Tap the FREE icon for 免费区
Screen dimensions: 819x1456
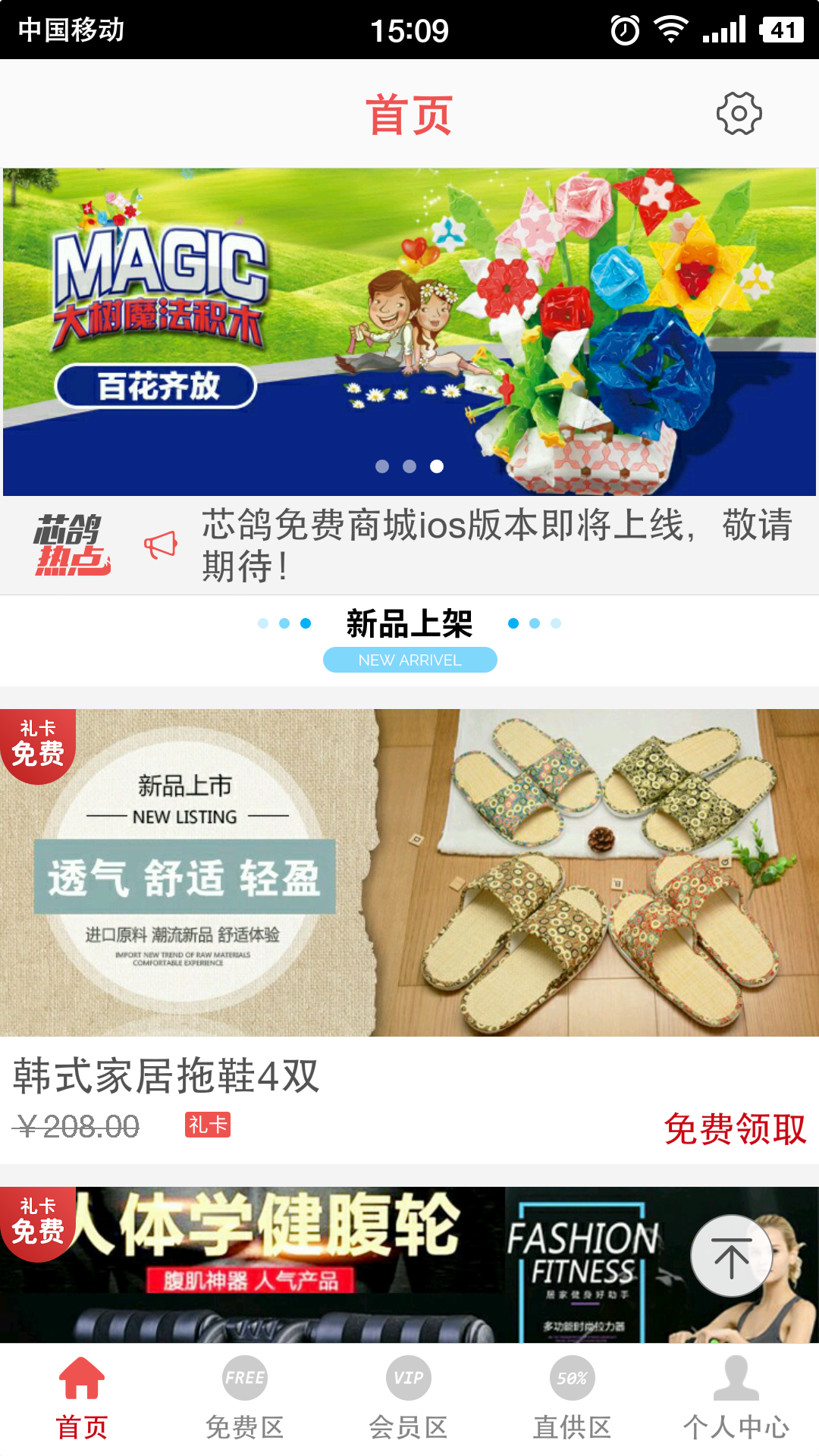click(x=245, y=1376)
